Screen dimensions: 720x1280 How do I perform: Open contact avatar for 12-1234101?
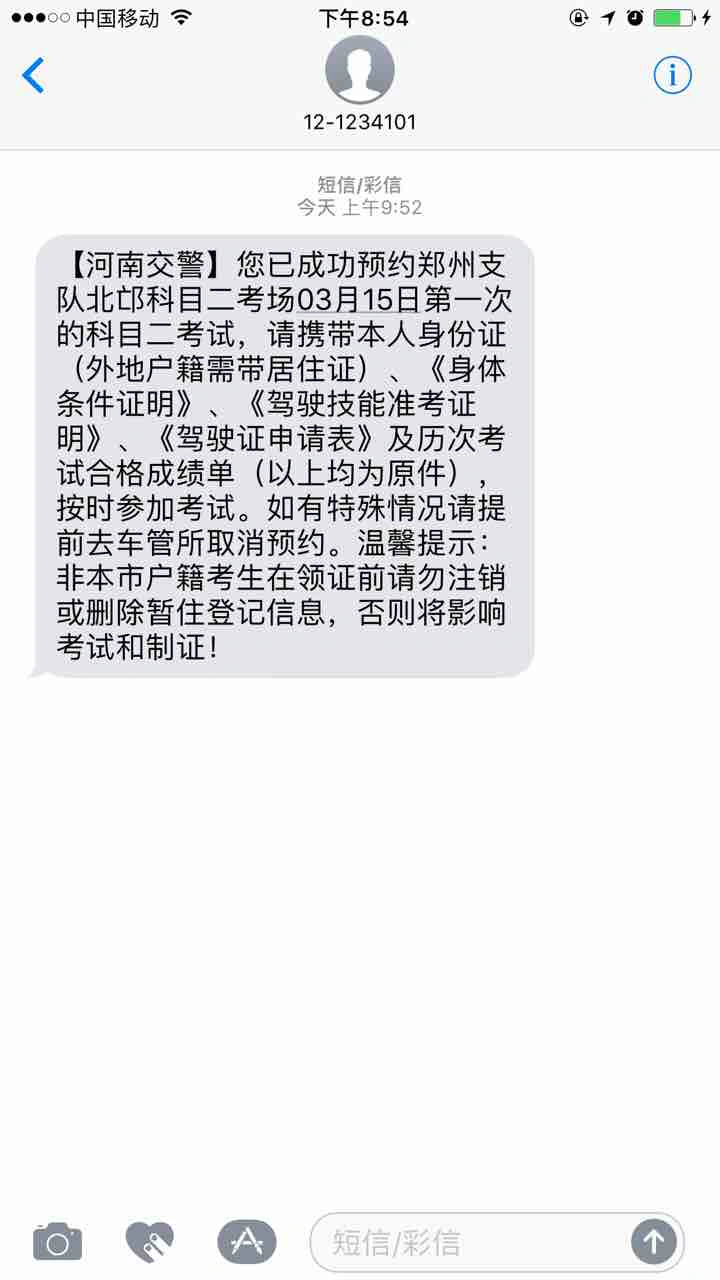pos(360,70)
